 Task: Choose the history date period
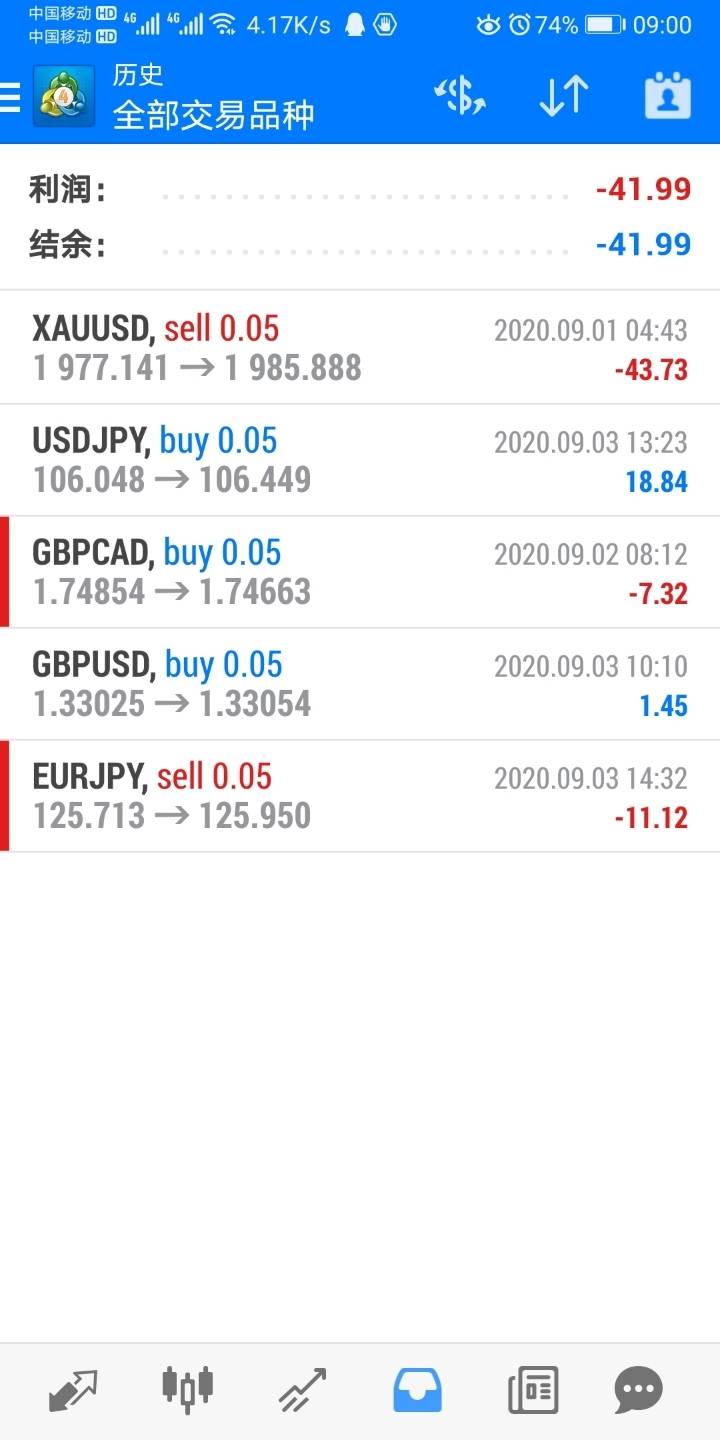tap(667, 97)
